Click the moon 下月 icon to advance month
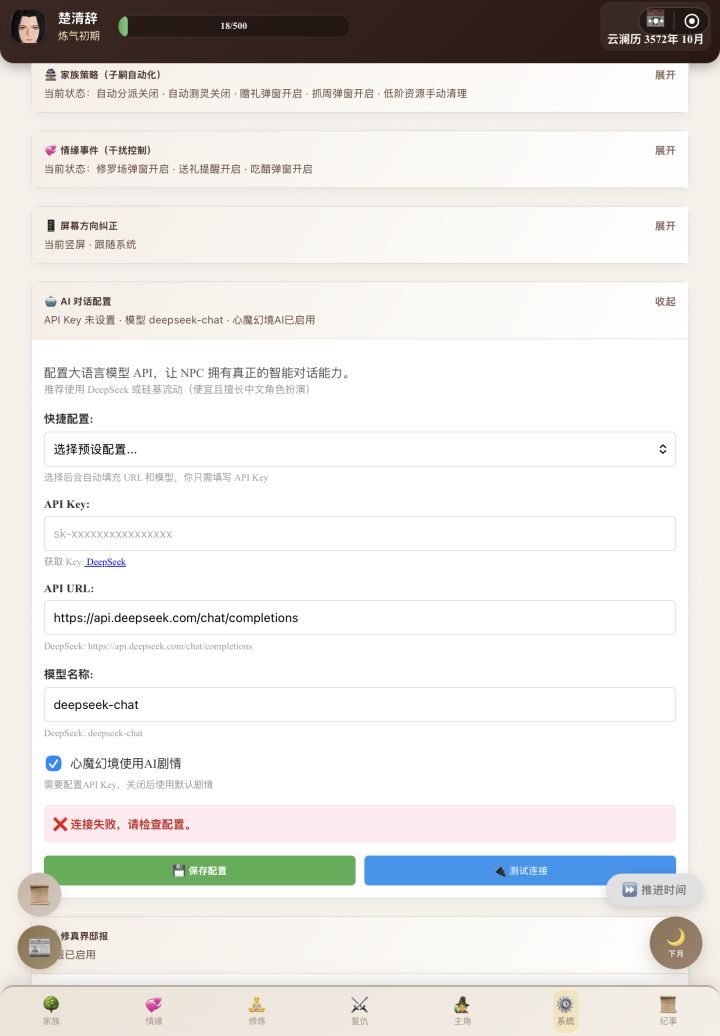 click(x=676, y=942)
